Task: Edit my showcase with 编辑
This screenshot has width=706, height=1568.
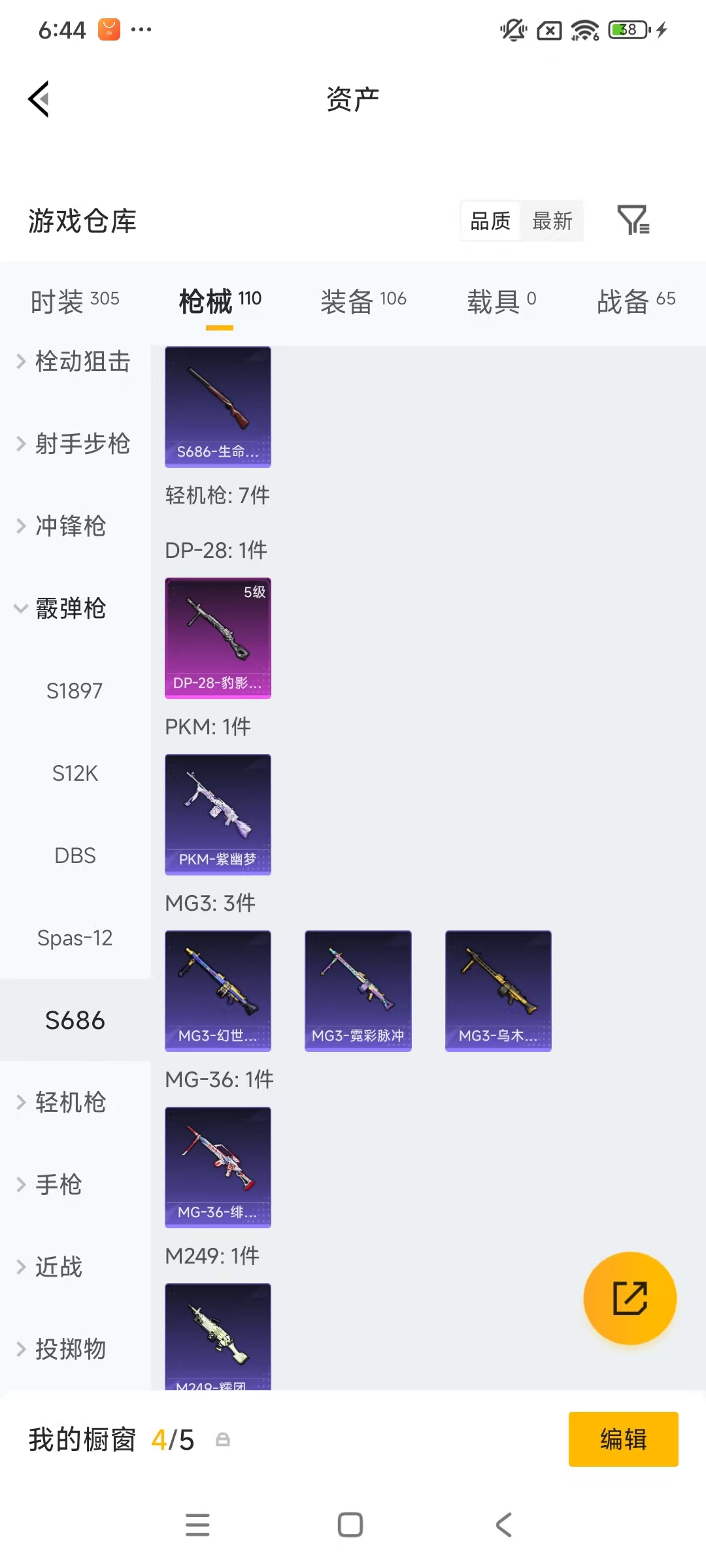Action: tap(623, 1439)
